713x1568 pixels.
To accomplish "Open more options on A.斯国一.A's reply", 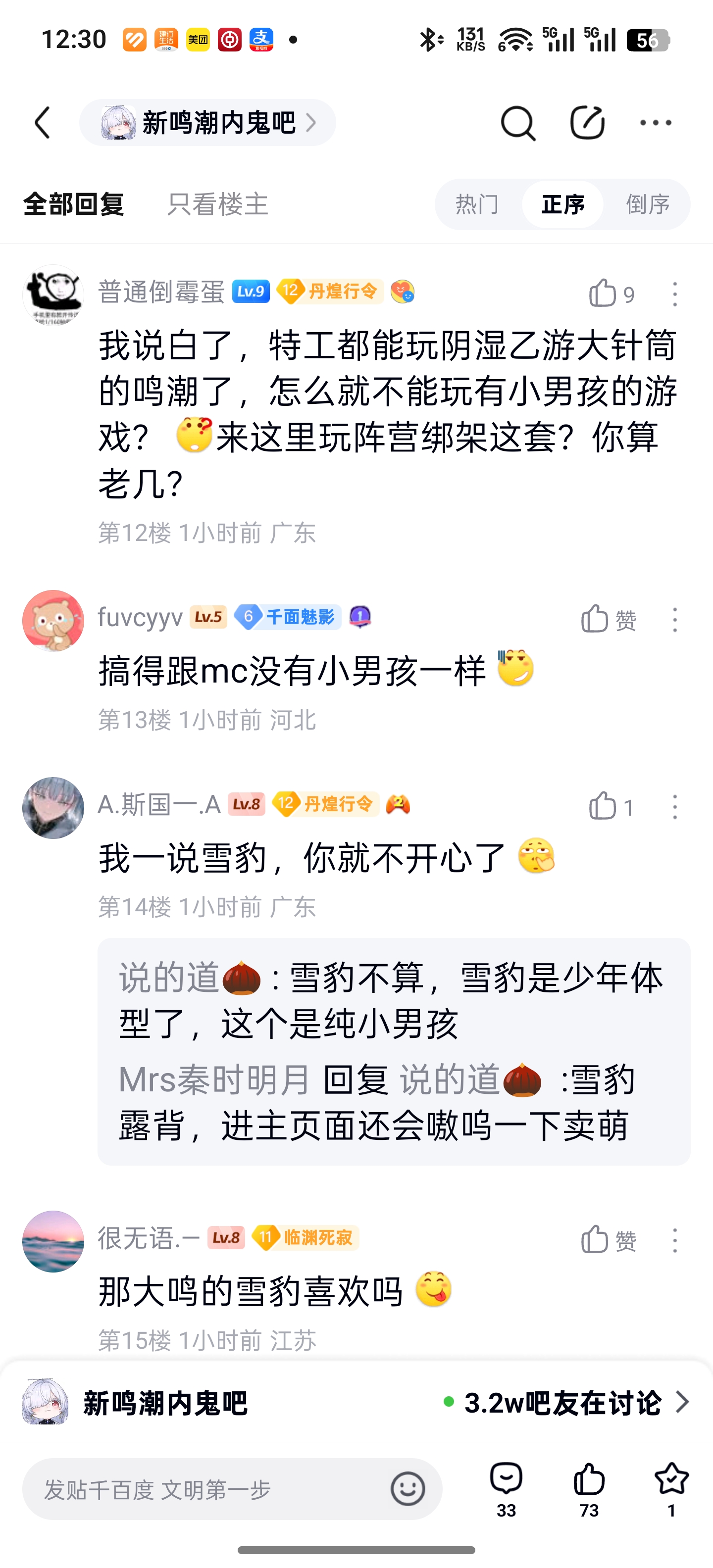I will [x=675, y=807].
